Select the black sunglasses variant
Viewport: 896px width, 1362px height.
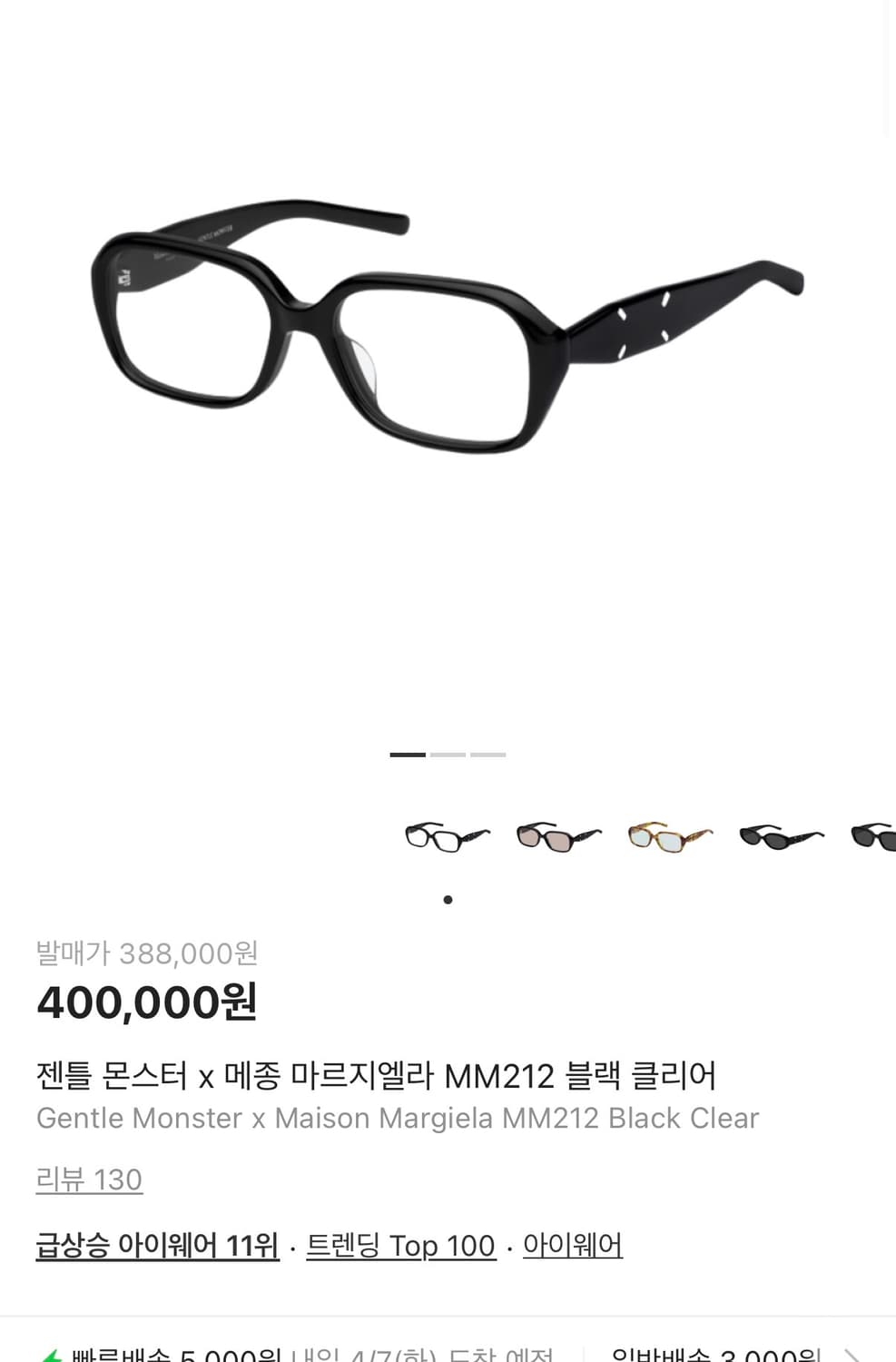[x=780, y=836]
